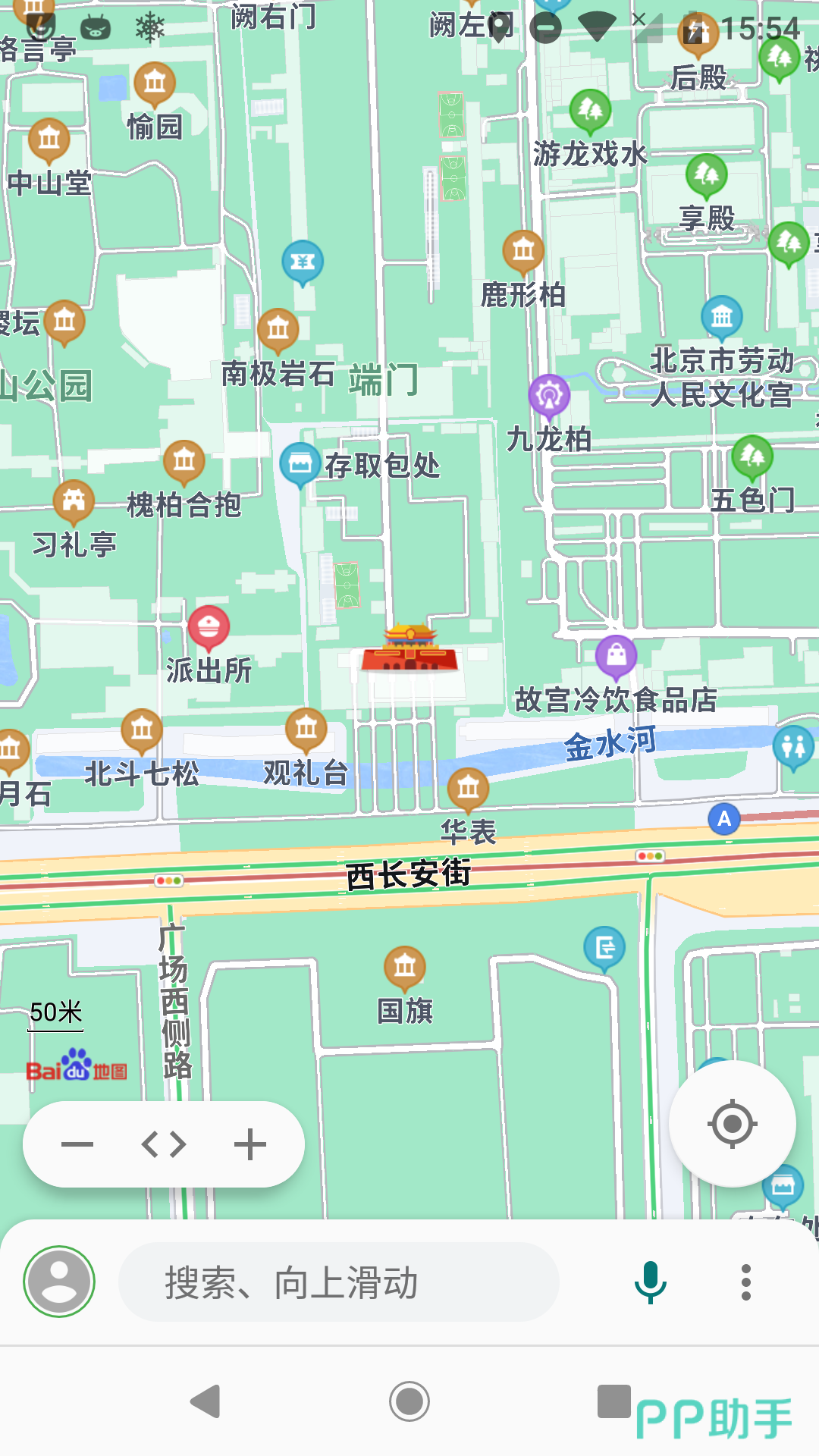Select the 存取包处 bag storage marker
The image size is (819, 1456).
click(x=300, y=463)
